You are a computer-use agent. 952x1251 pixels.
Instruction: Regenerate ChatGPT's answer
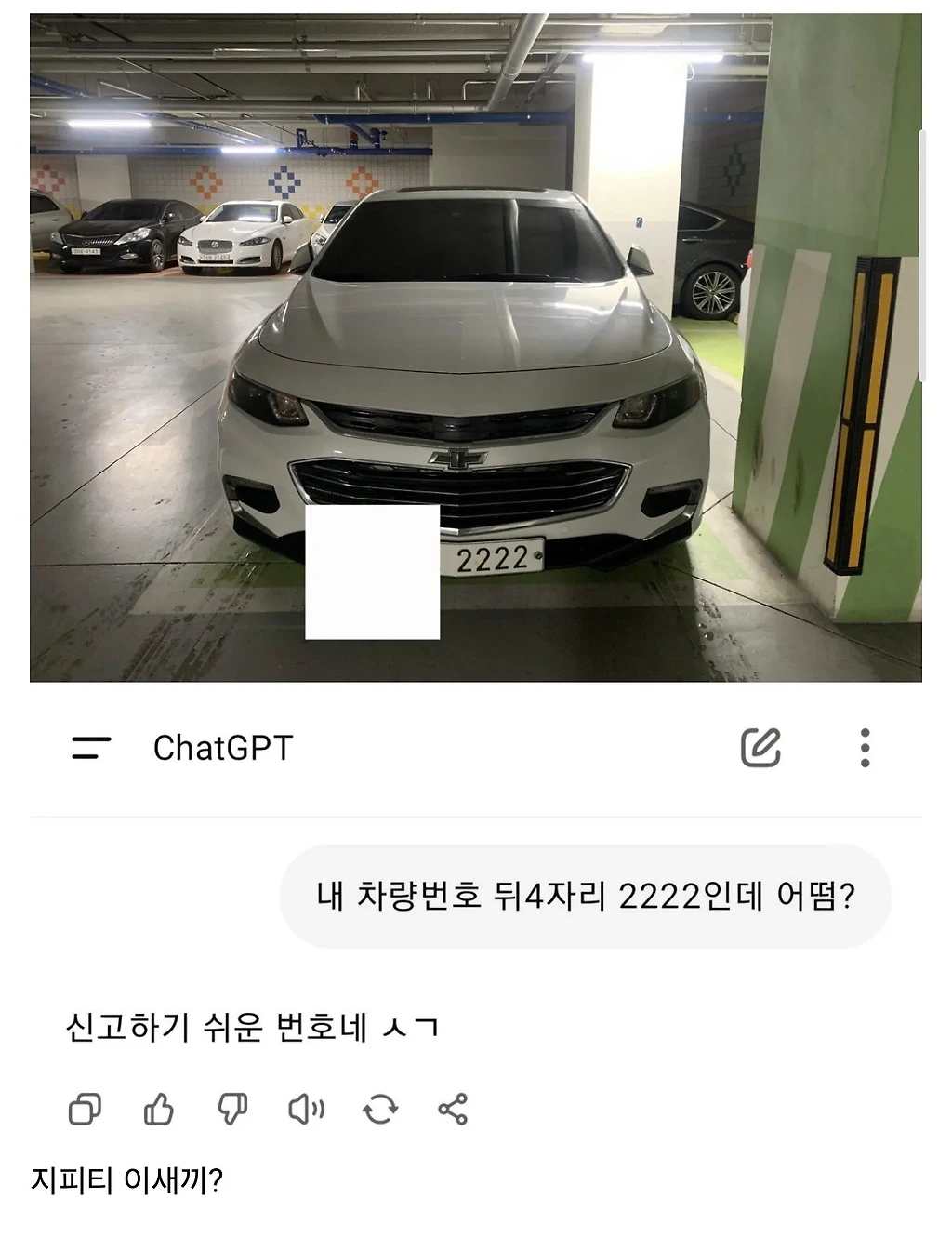coord(381,1108)
